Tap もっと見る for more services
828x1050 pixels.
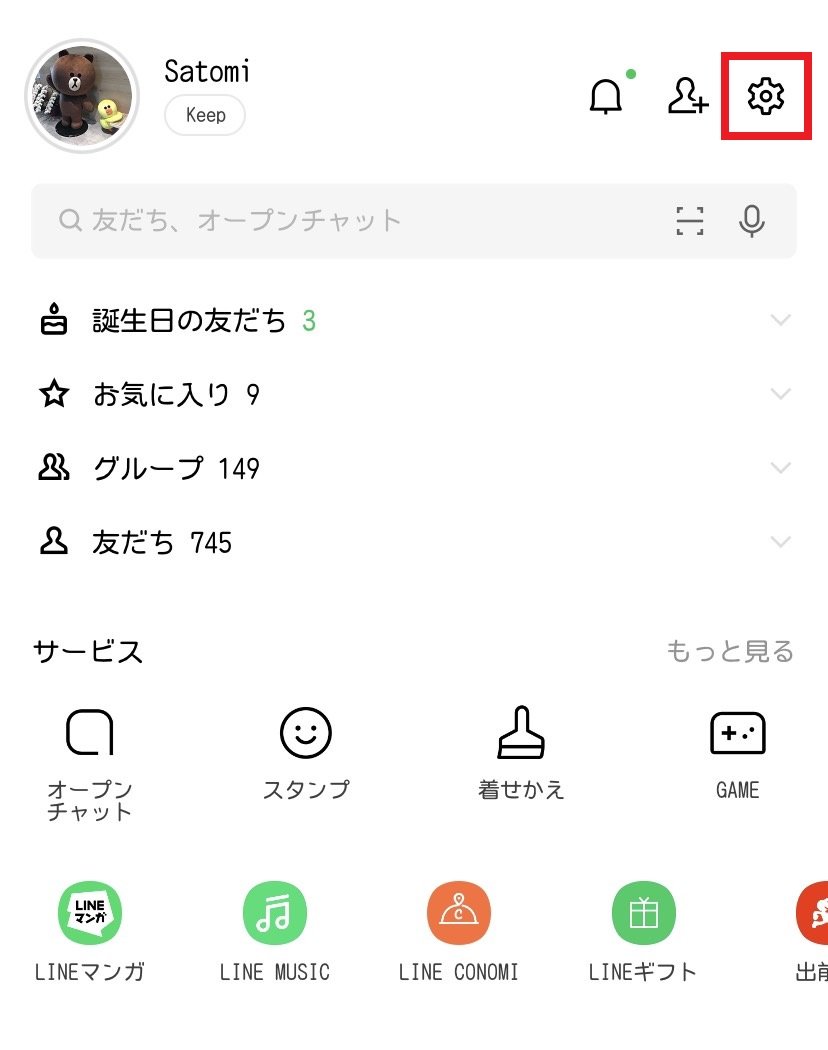pyautogui.click(x=730, y=652)
